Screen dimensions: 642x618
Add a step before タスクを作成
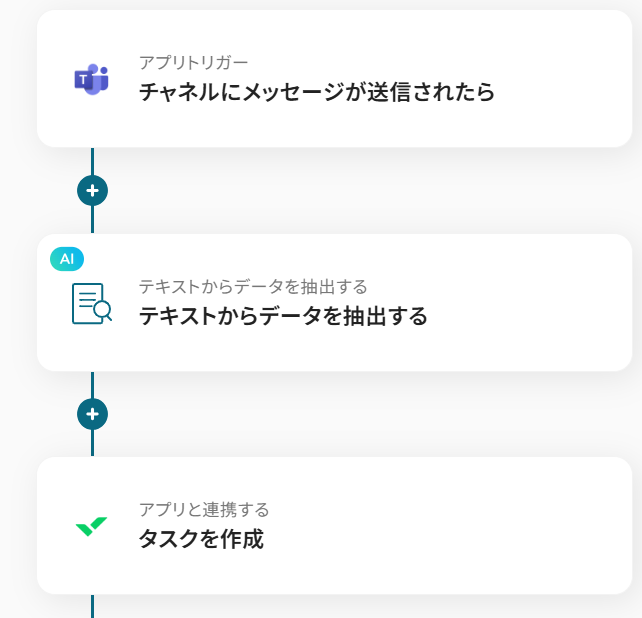[x=92, y=413]
